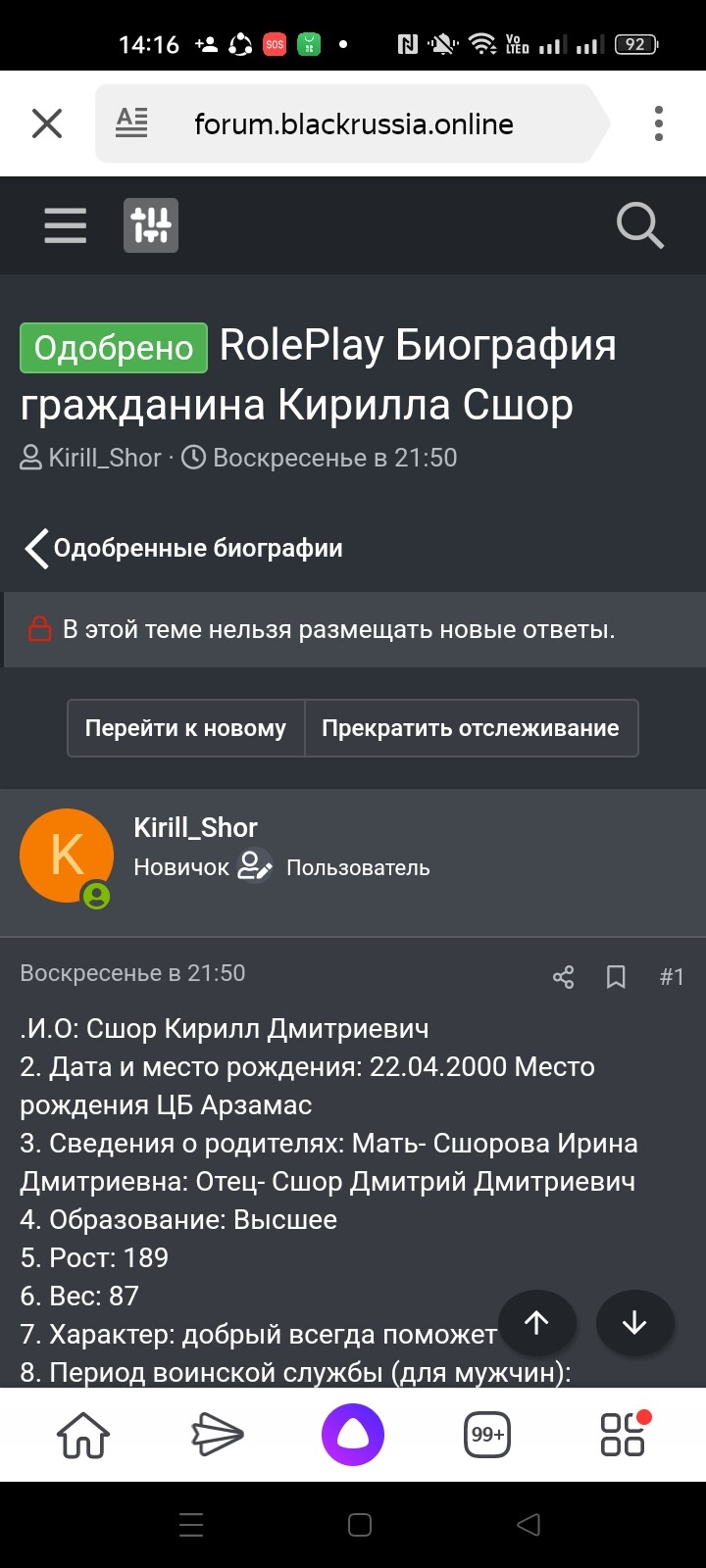
Task: Share post #1
Action: click(x=563, y=976)
